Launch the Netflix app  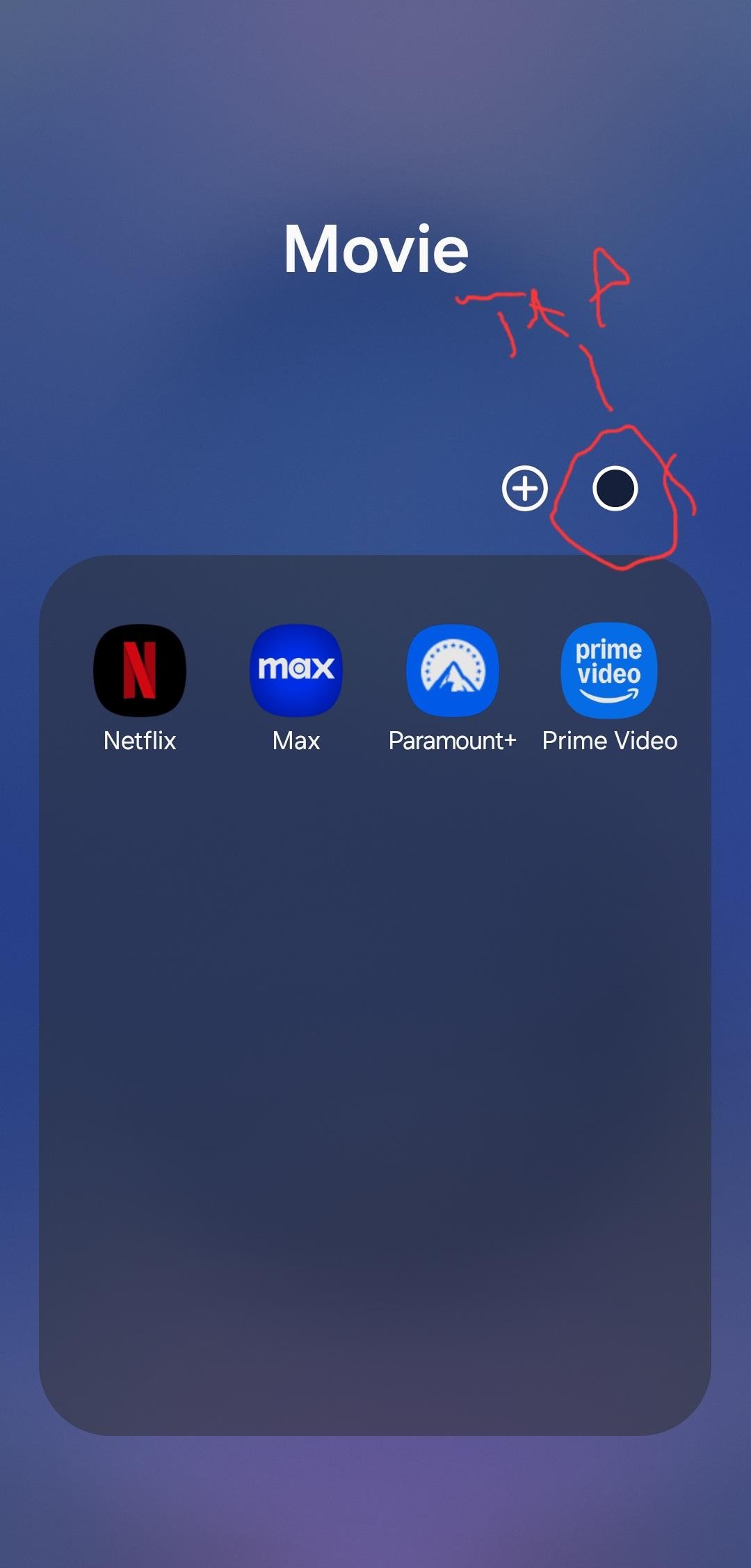(x=140, y=671)
